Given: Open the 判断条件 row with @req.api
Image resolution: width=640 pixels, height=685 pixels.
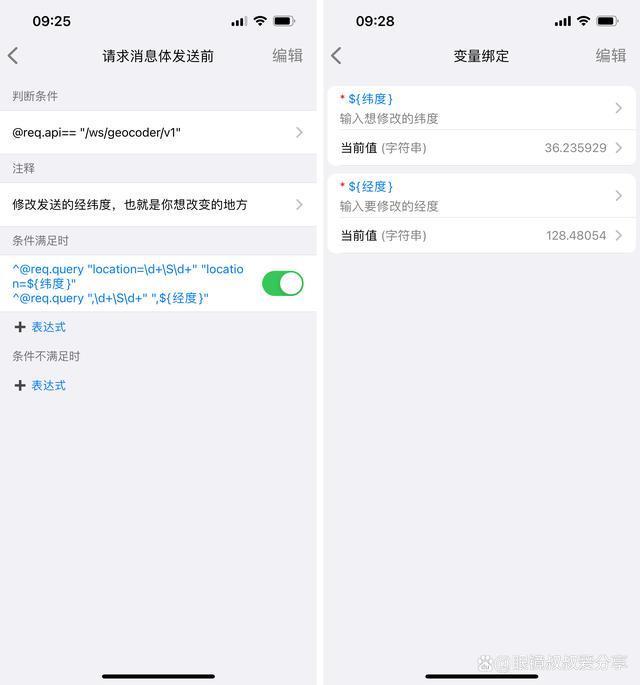Looking at the screenshot, I should 158,132.
